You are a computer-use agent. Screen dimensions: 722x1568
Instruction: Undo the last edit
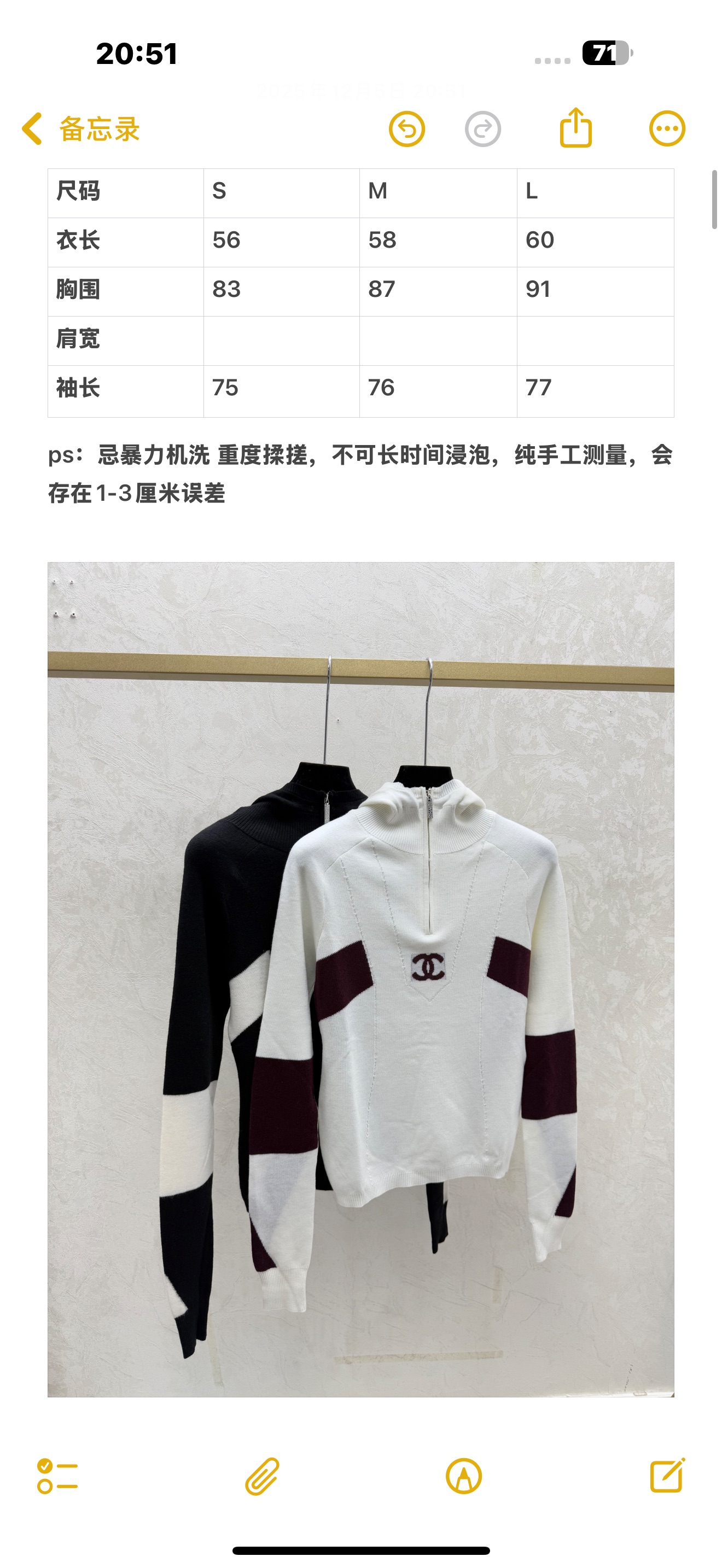[x=406, y=129]
